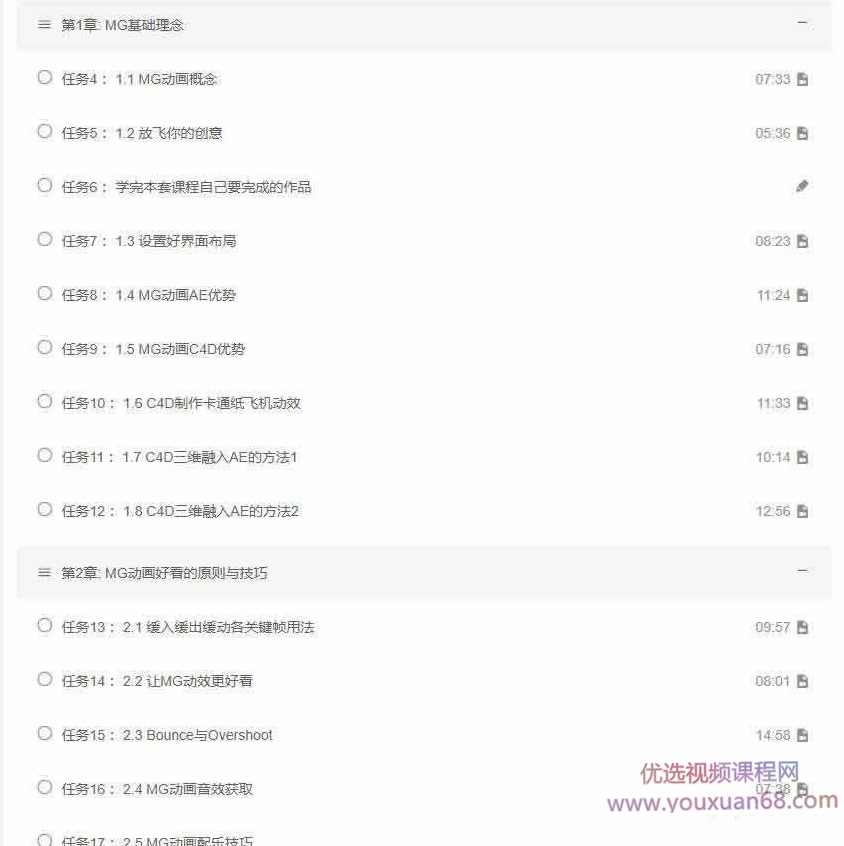Viewport: 844px width, 846px height.
Task: Collapse chapter 2 MG动画好看的原则与技巧
Action: [x=802, y=571]
